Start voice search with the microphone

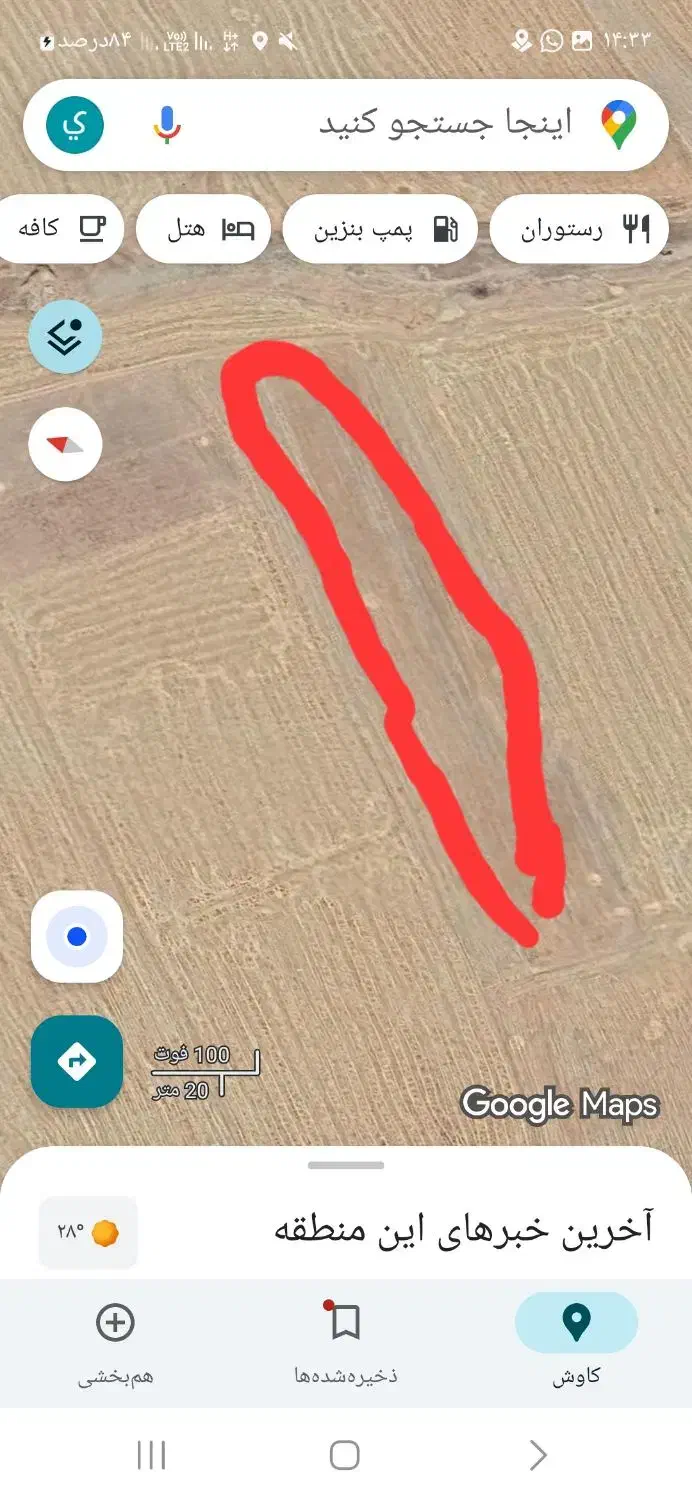167,125
